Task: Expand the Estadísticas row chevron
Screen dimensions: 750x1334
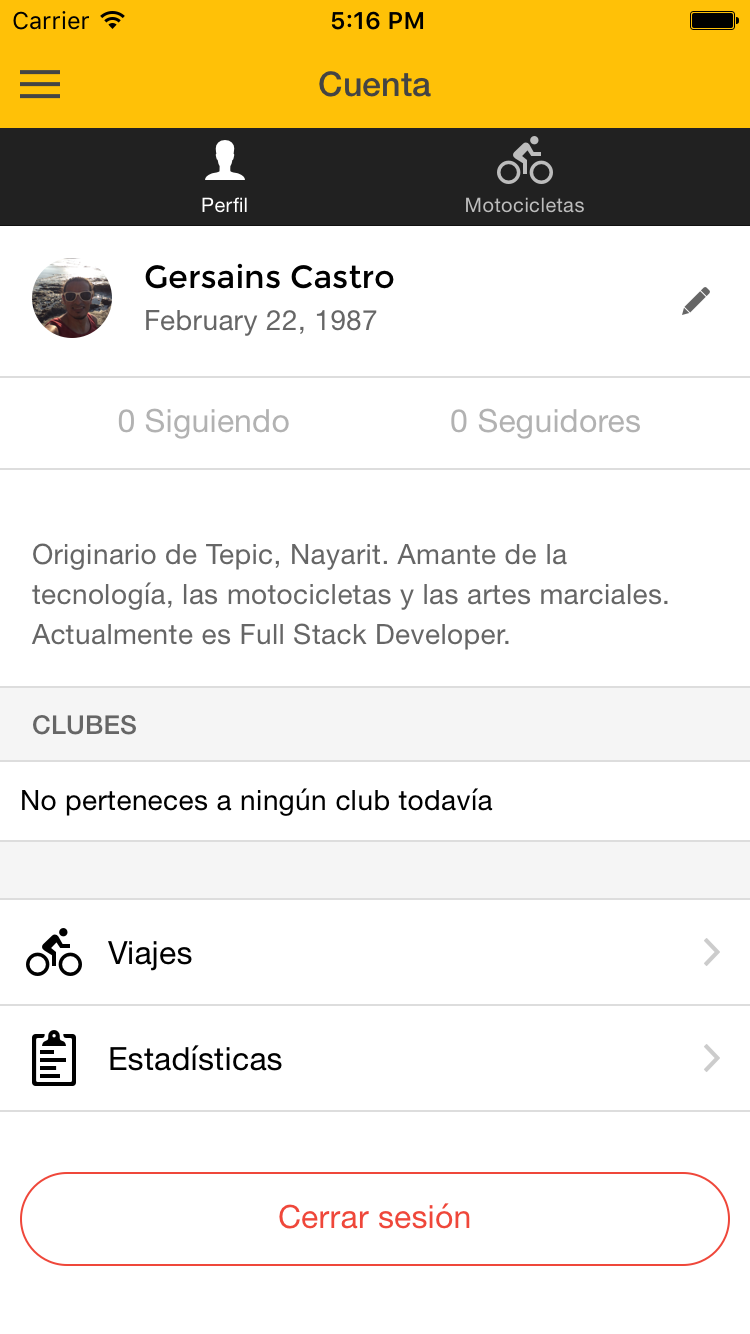Action: (710, 1058)
